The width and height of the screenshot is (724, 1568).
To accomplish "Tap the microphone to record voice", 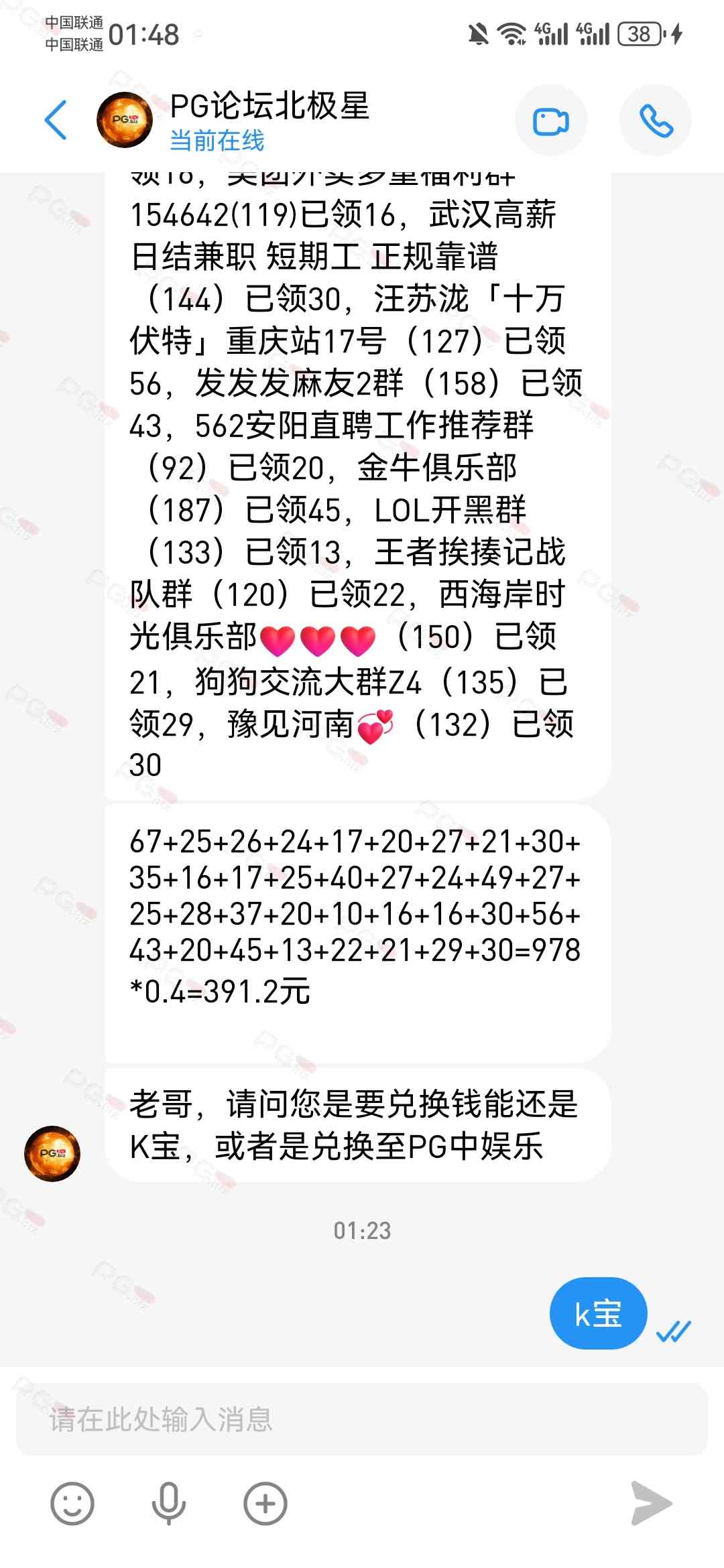I will click(x=168, y=1503).
